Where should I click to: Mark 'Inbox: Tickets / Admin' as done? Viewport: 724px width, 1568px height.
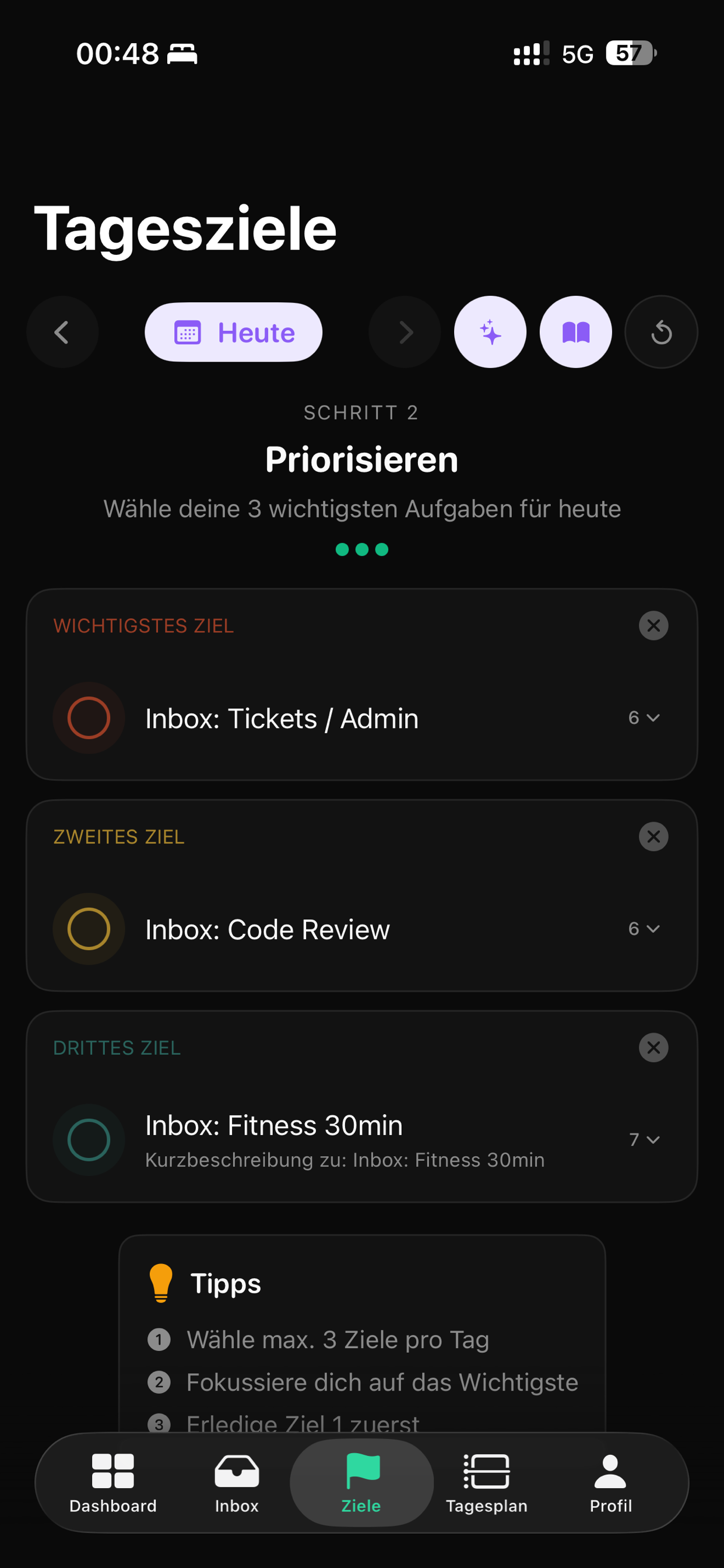click(88, 718)
